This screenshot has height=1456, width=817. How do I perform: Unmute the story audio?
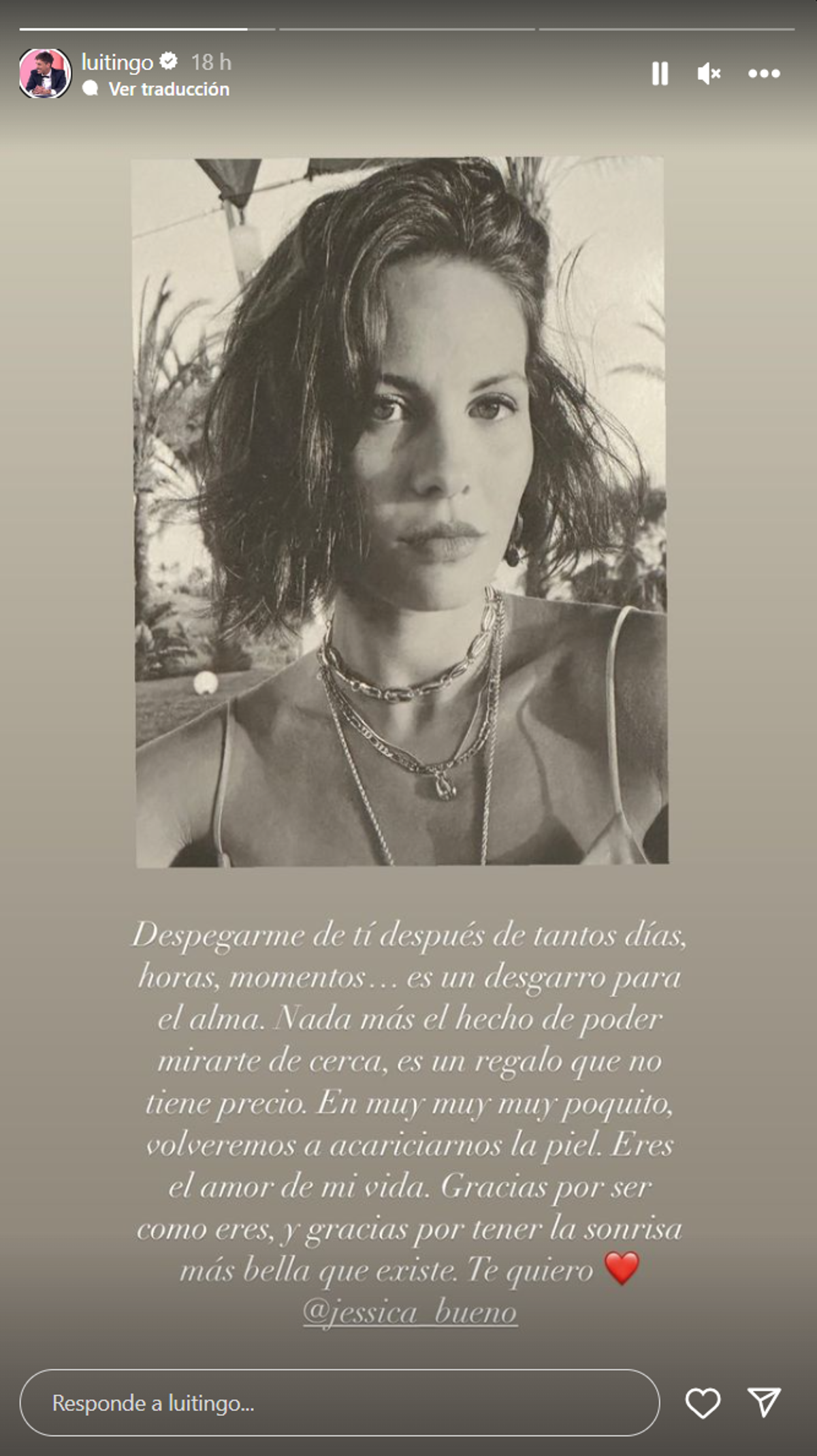[x=709, y=74]
